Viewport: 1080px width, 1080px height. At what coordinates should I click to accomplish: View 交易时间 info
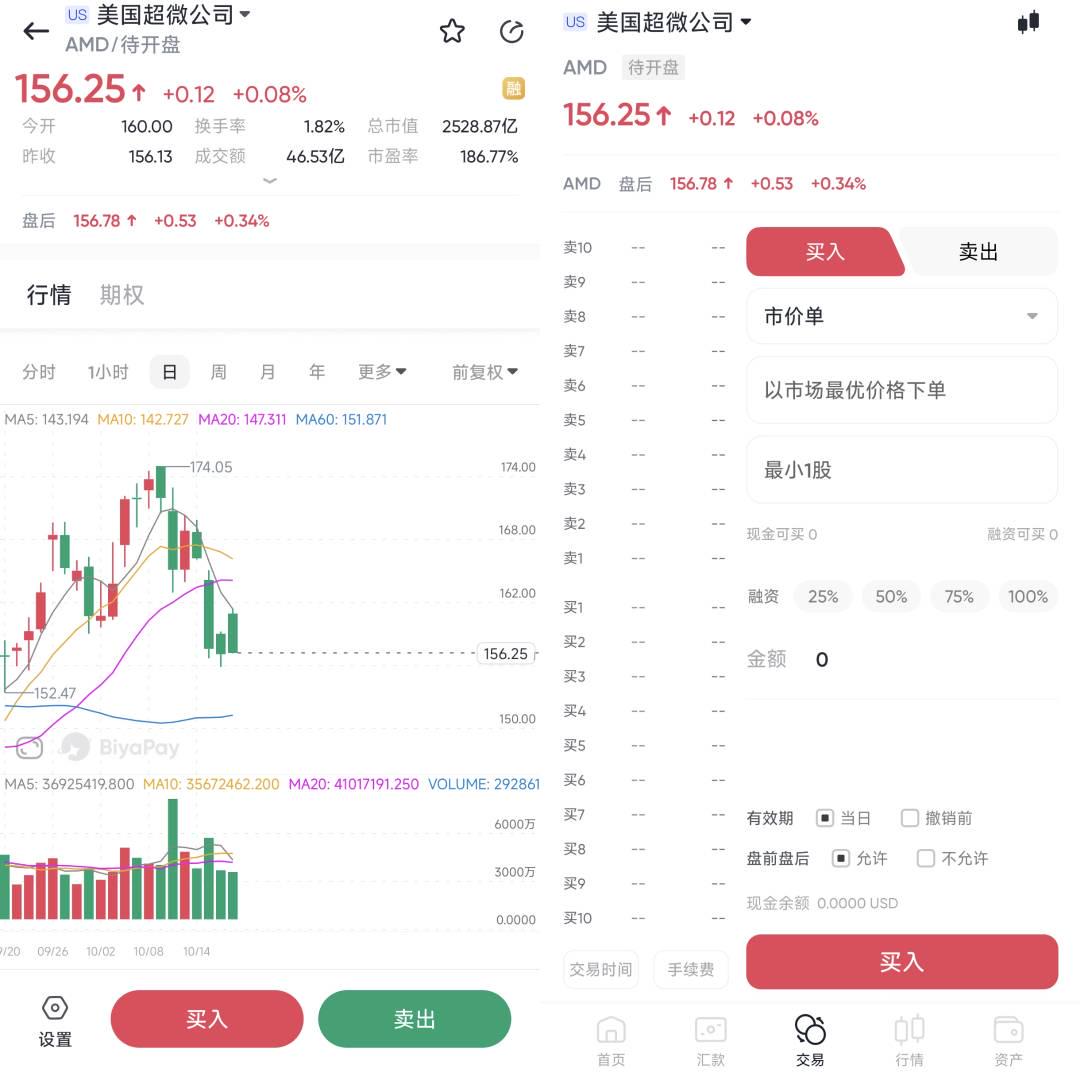point(600,969)
